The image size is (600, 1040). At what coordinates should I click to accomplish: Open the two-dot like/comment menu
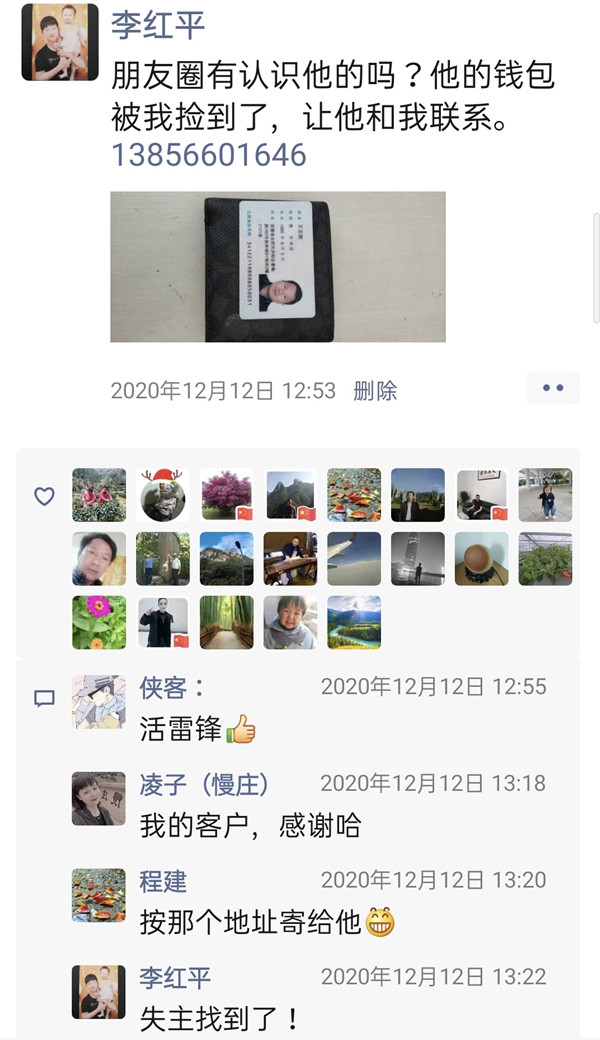tap(553, 388)
